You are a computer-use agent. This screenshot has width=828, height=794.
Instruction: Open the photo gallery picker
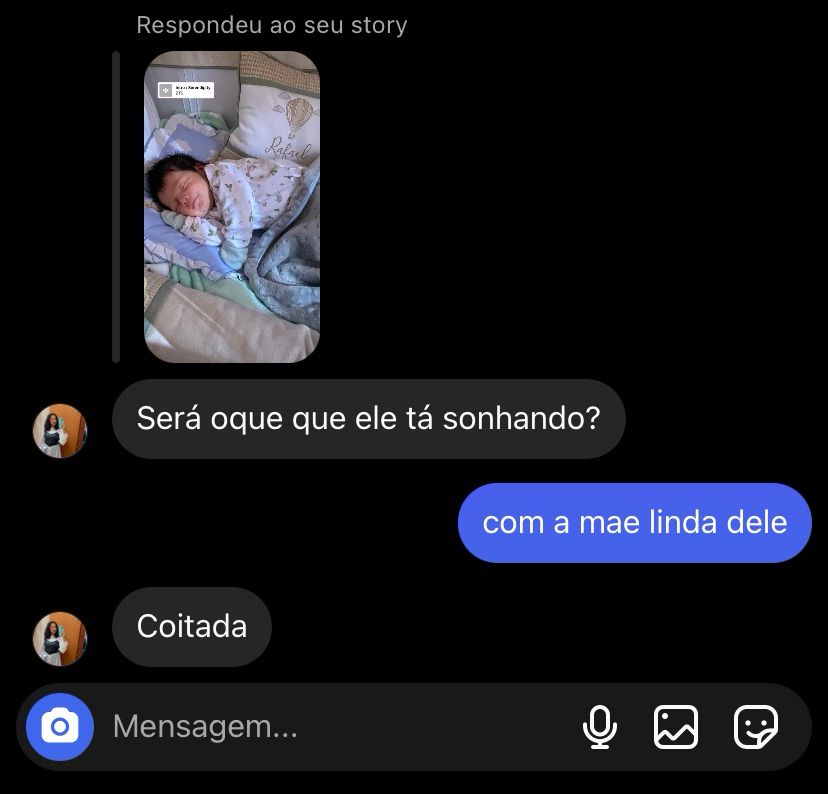[x=676, y=727]
